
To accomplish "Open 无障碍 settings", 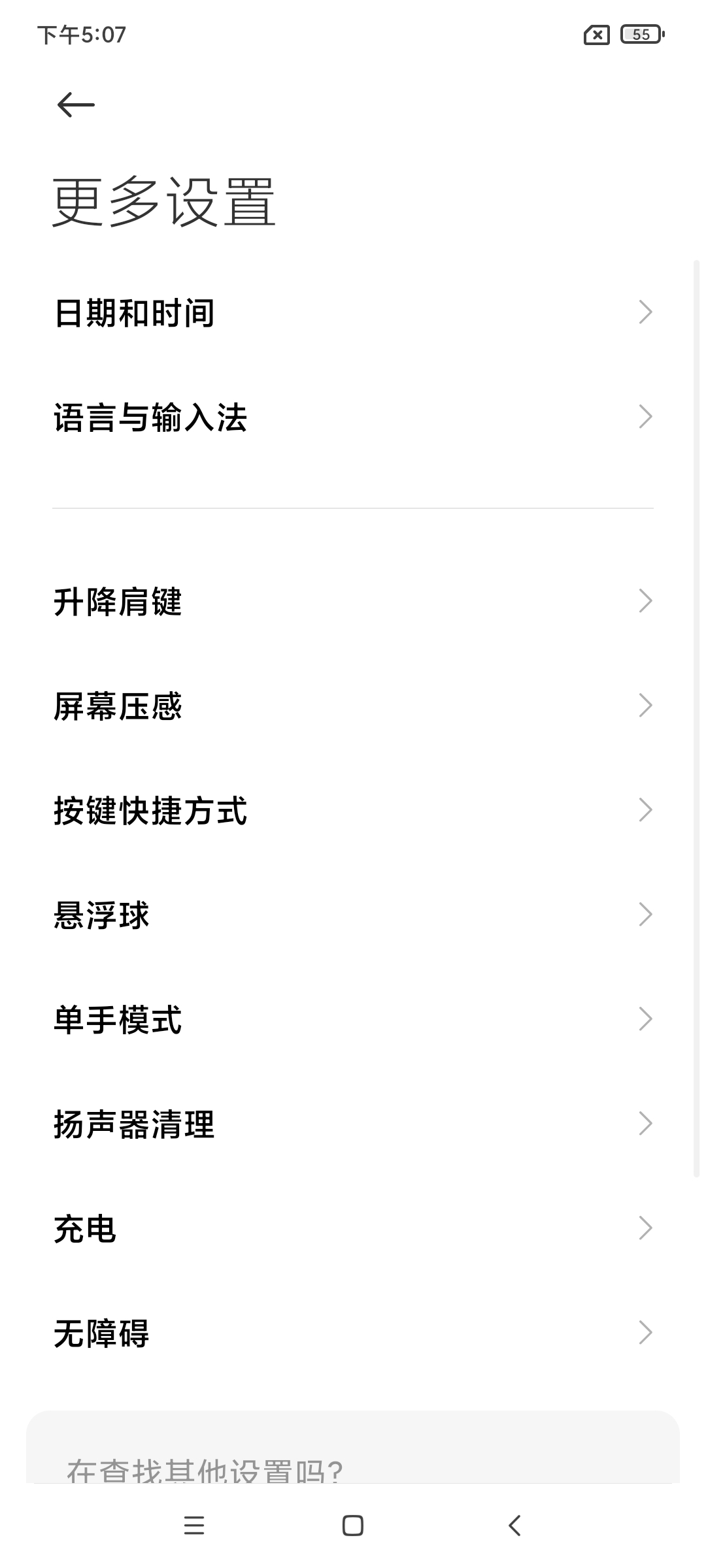I will tap(353, 1333).
